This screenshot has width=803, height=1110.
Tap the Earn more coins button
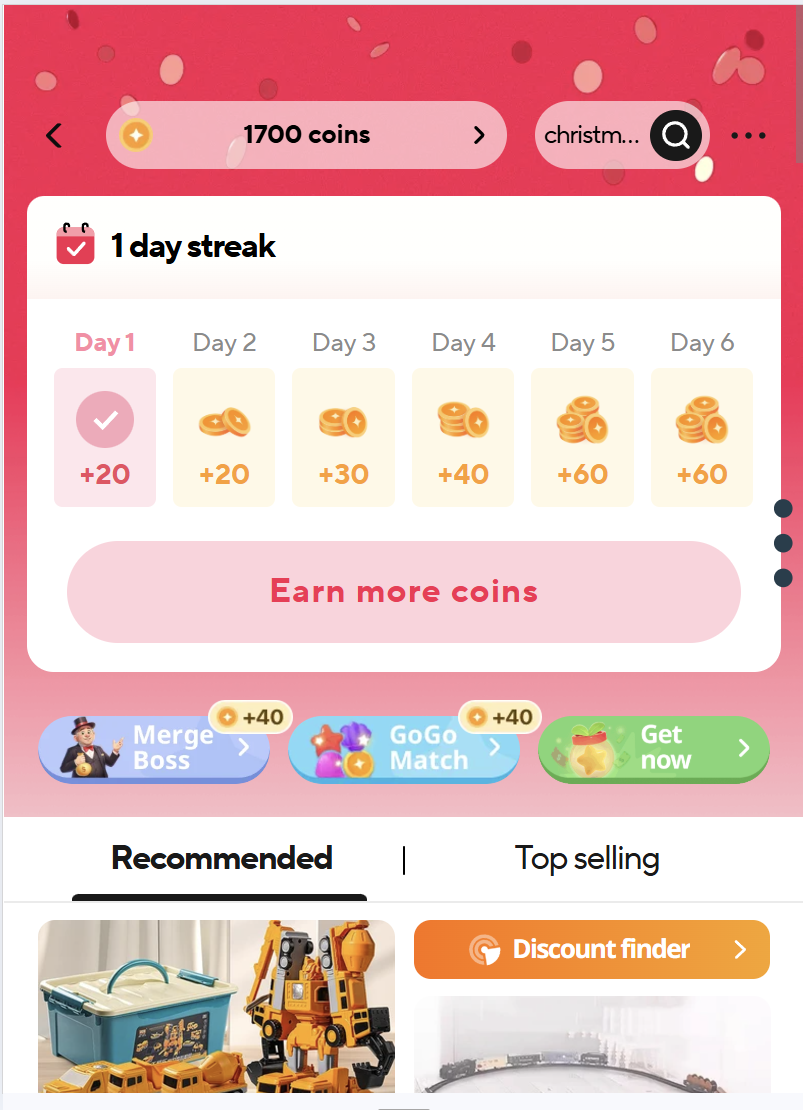pos(404,592)
